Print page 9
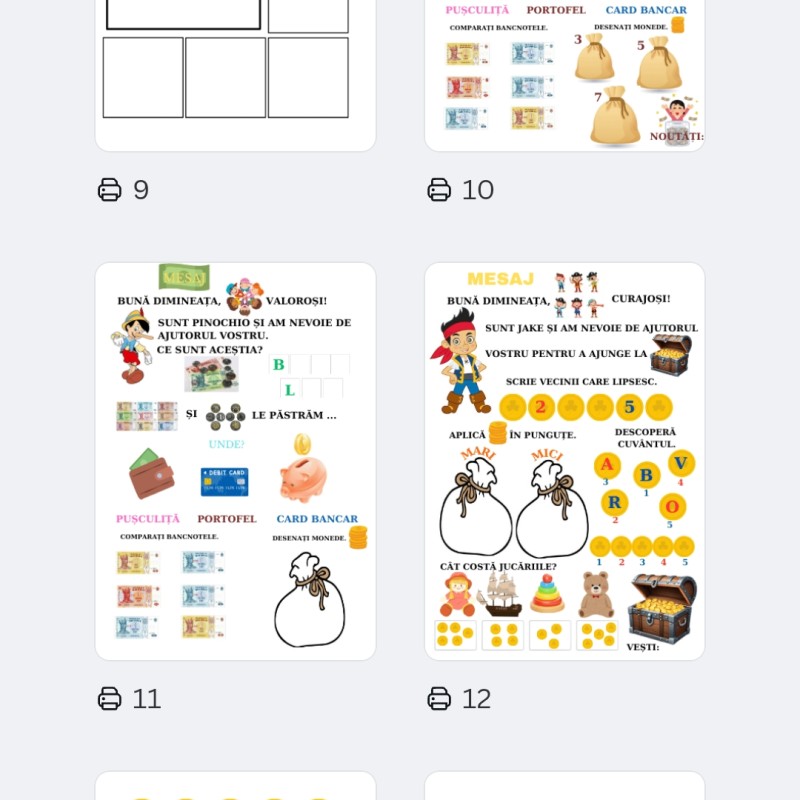The height and width of the screenshot is (800, 800). point(110,190)
